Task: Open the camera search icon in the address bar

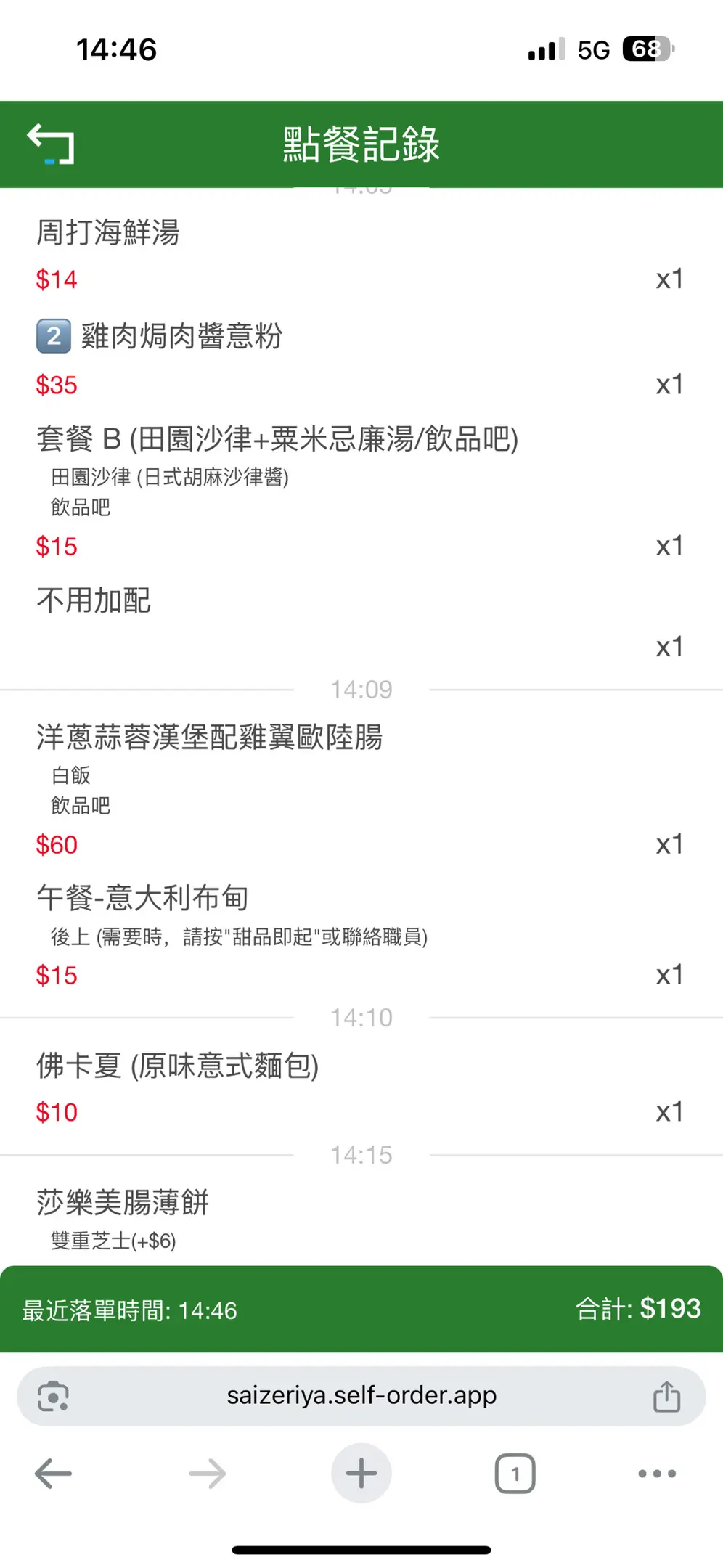Action: pos(53,1396)
